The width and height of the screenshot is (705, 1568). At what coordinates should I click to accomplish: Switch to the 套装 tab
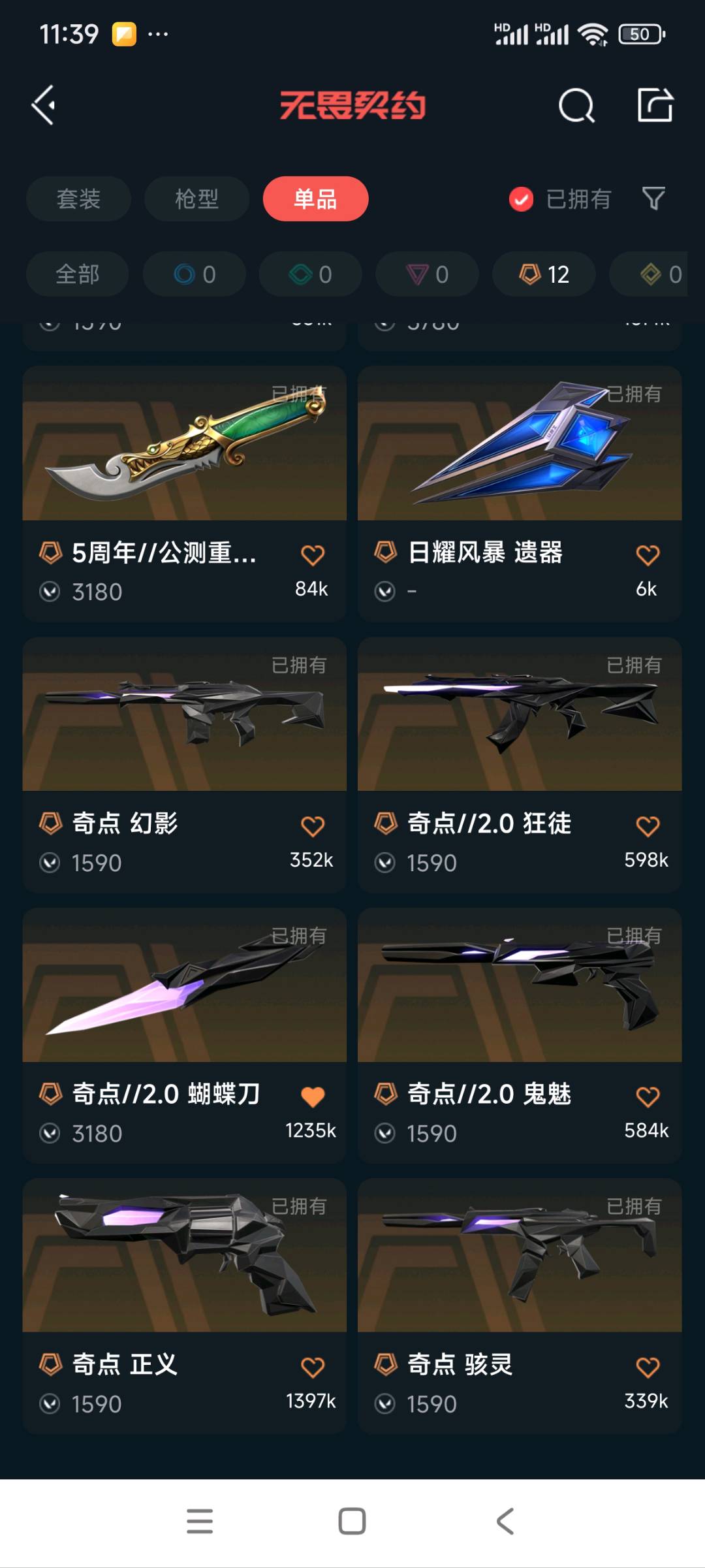(x=78, y=199)
